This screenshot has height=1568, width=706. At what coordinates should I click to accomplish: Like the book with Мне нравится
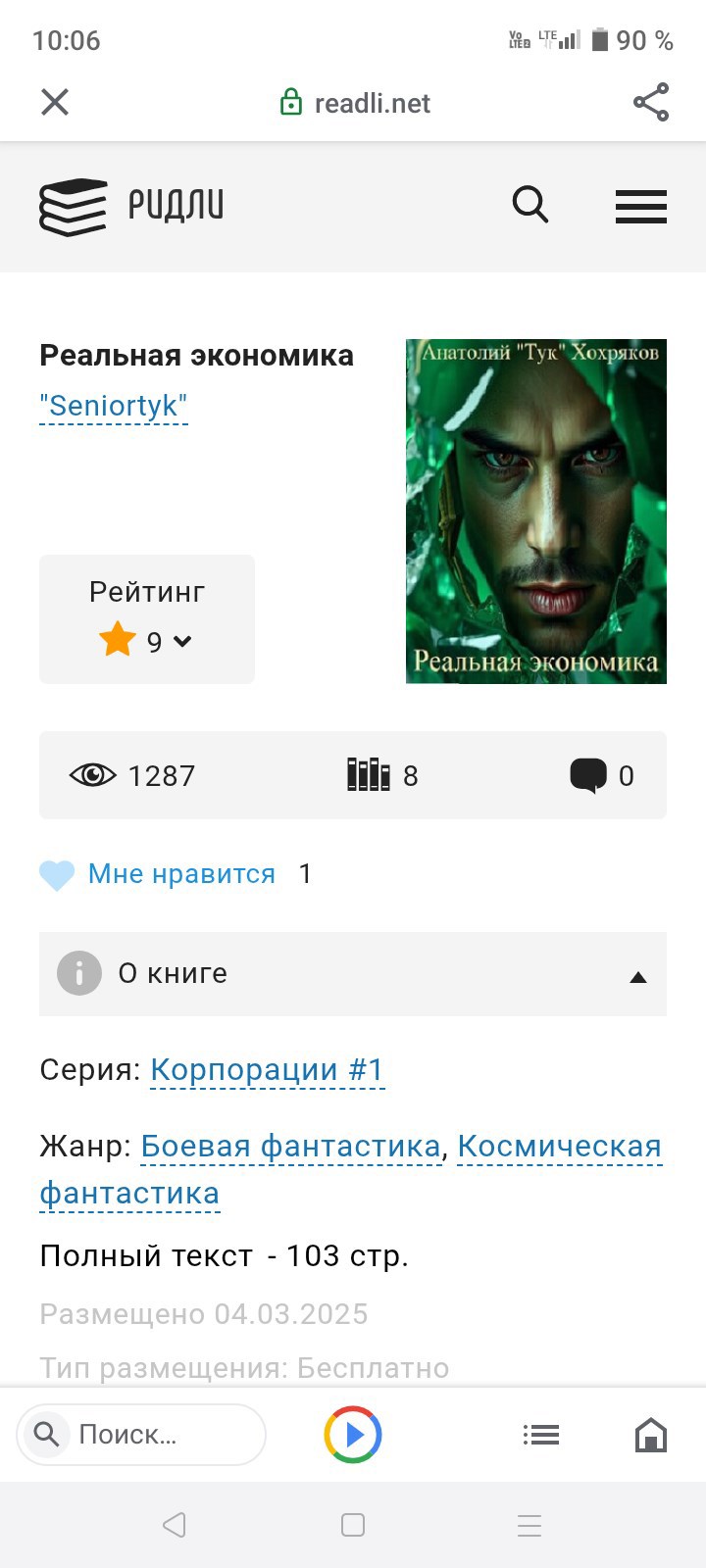click(158, 874)
